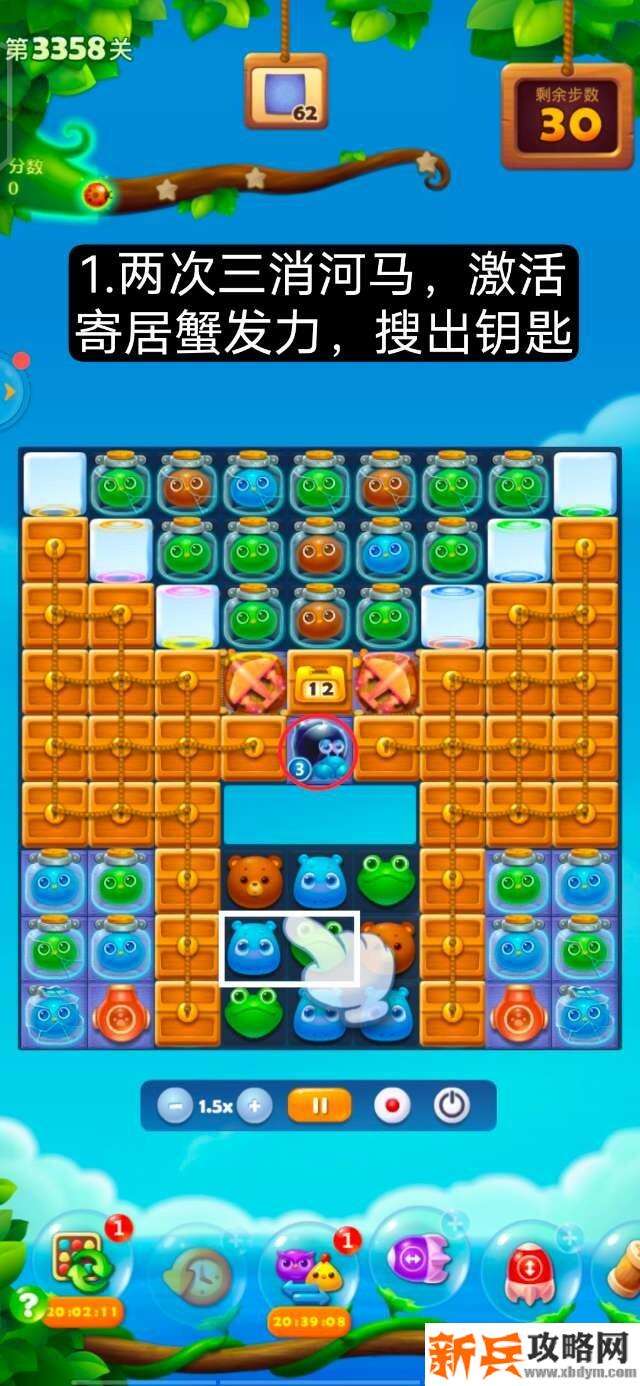This screenshot has height=1386, width=640.
Task: Use the board shuffle booster
Action: click(x=84, y=1263)
